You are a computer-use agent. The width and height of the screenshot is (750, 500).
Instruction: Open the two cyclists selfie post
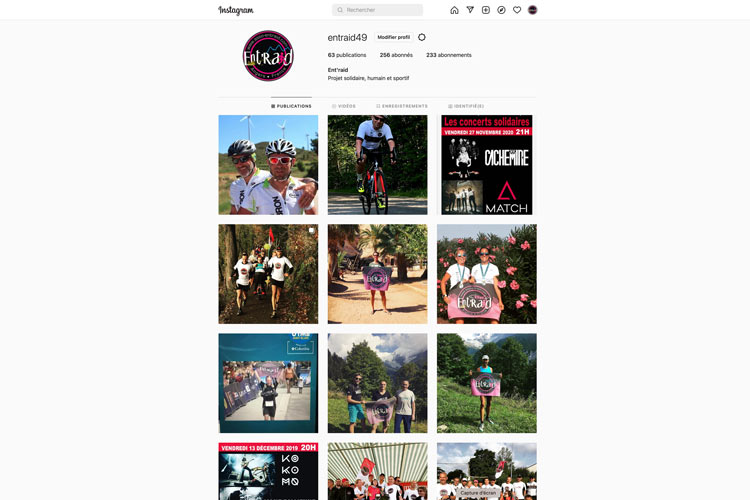pos(268,165)
